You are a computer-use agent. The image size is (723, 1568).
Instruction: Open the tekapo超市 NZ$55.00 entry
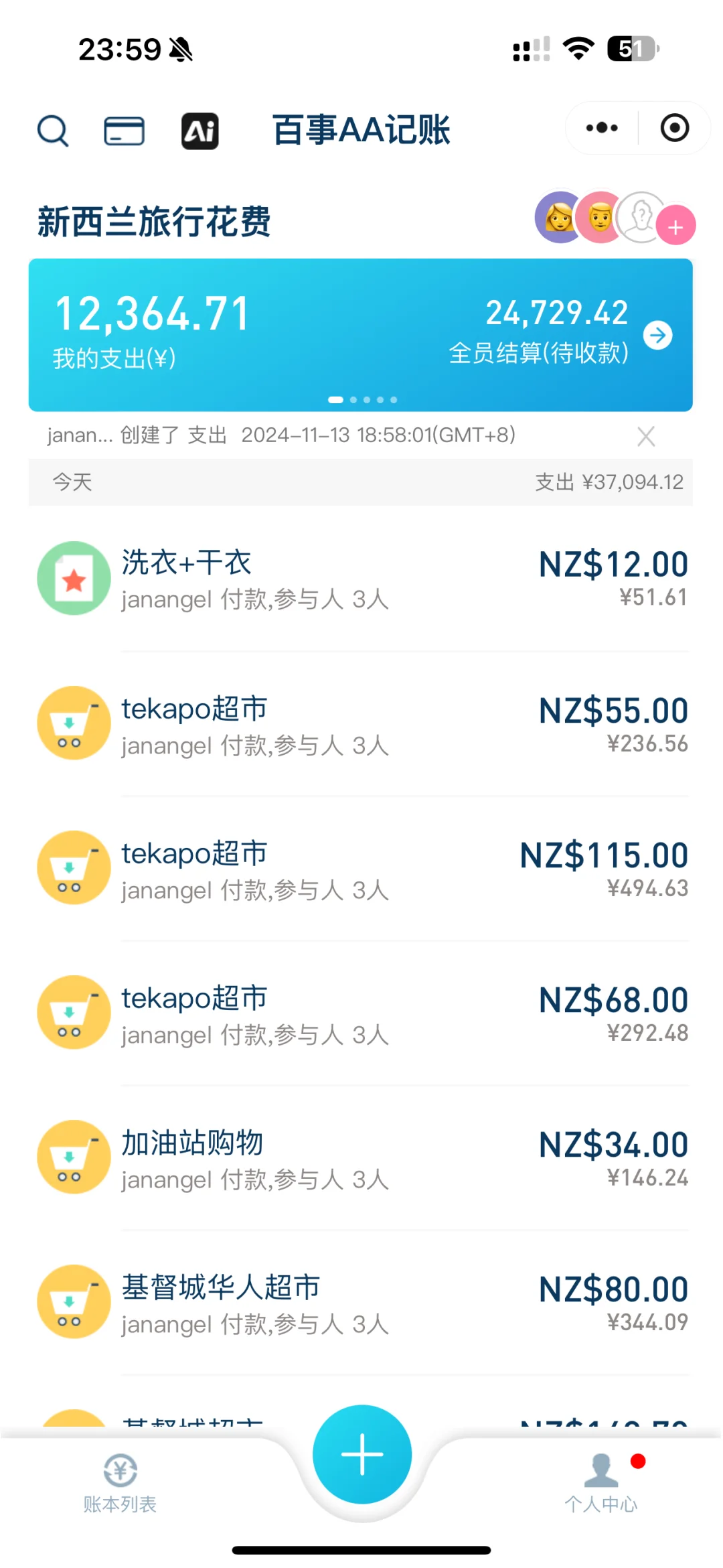(361, 724)
